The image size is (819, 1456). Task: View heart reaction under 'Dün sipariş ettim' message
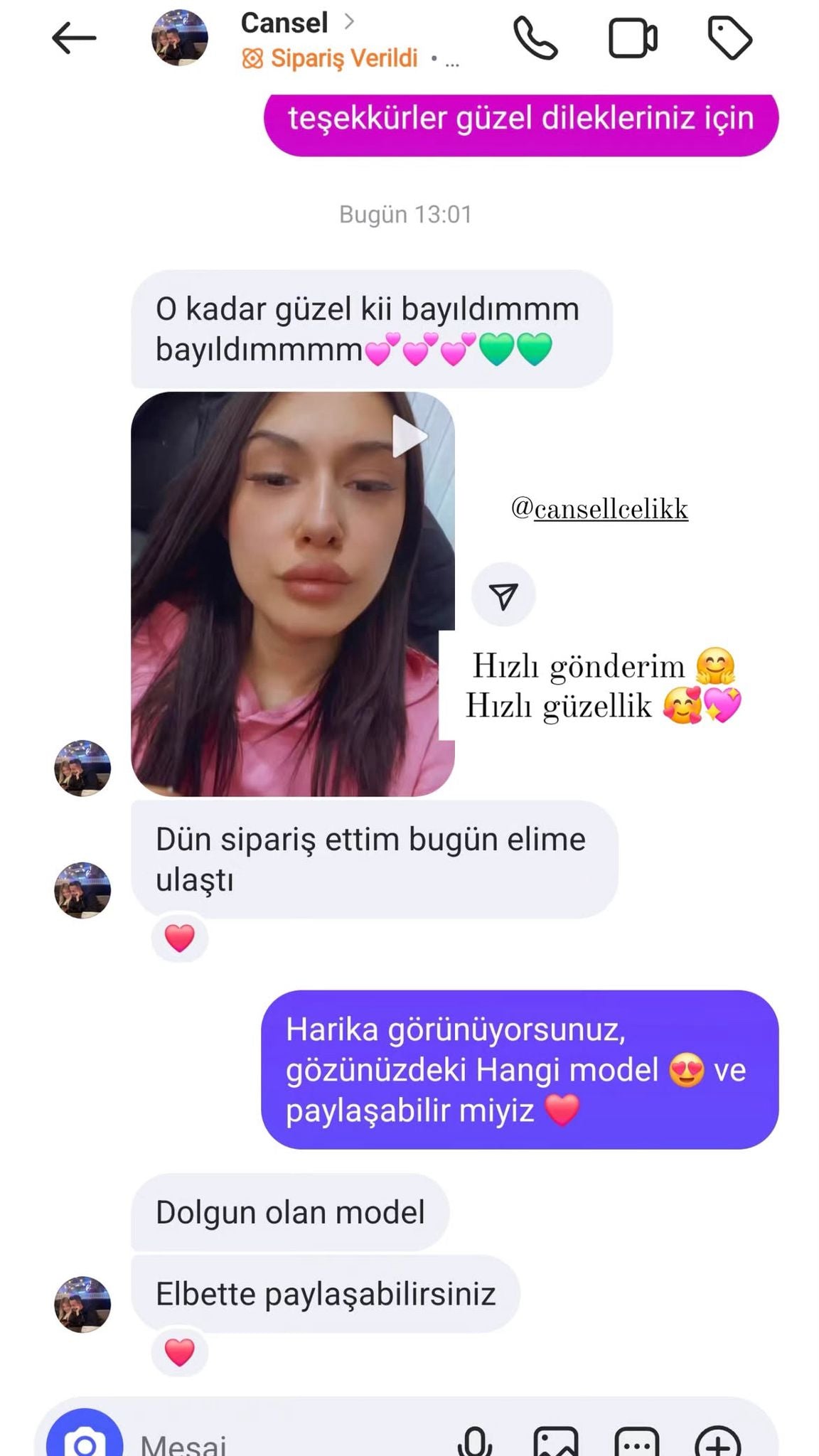pyautogui.click(x=179, y=938)
